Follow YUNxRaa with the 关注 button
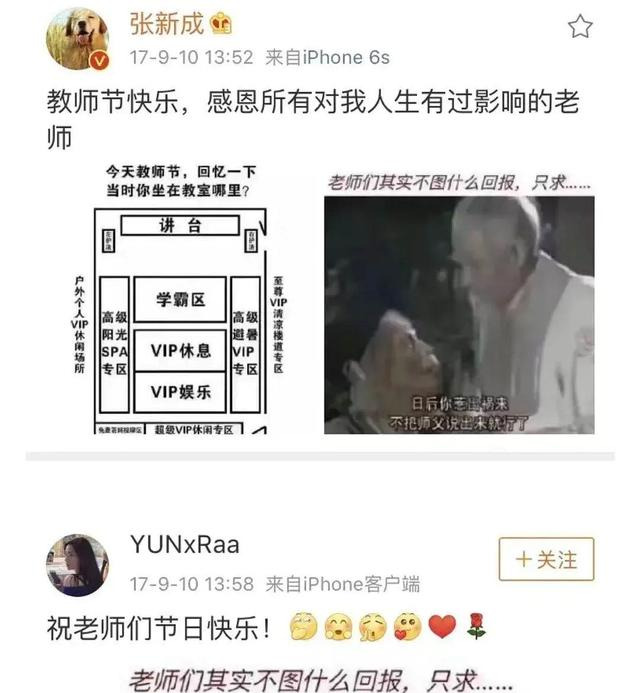Viewport: 640px width, 693px height. [546, 559]
